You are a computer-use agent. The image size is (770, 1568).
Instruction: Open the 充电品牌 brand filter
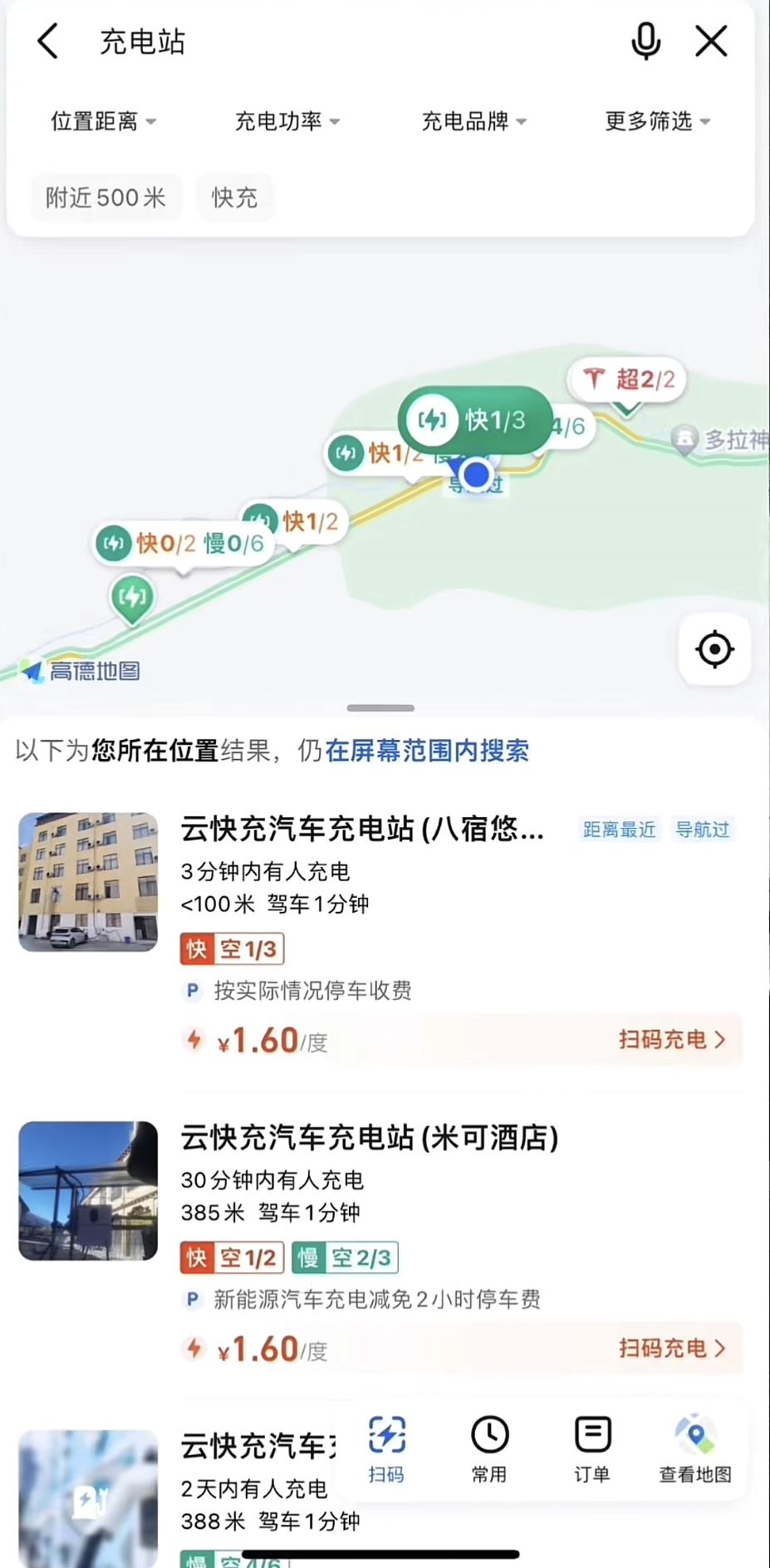pos(472,121)
